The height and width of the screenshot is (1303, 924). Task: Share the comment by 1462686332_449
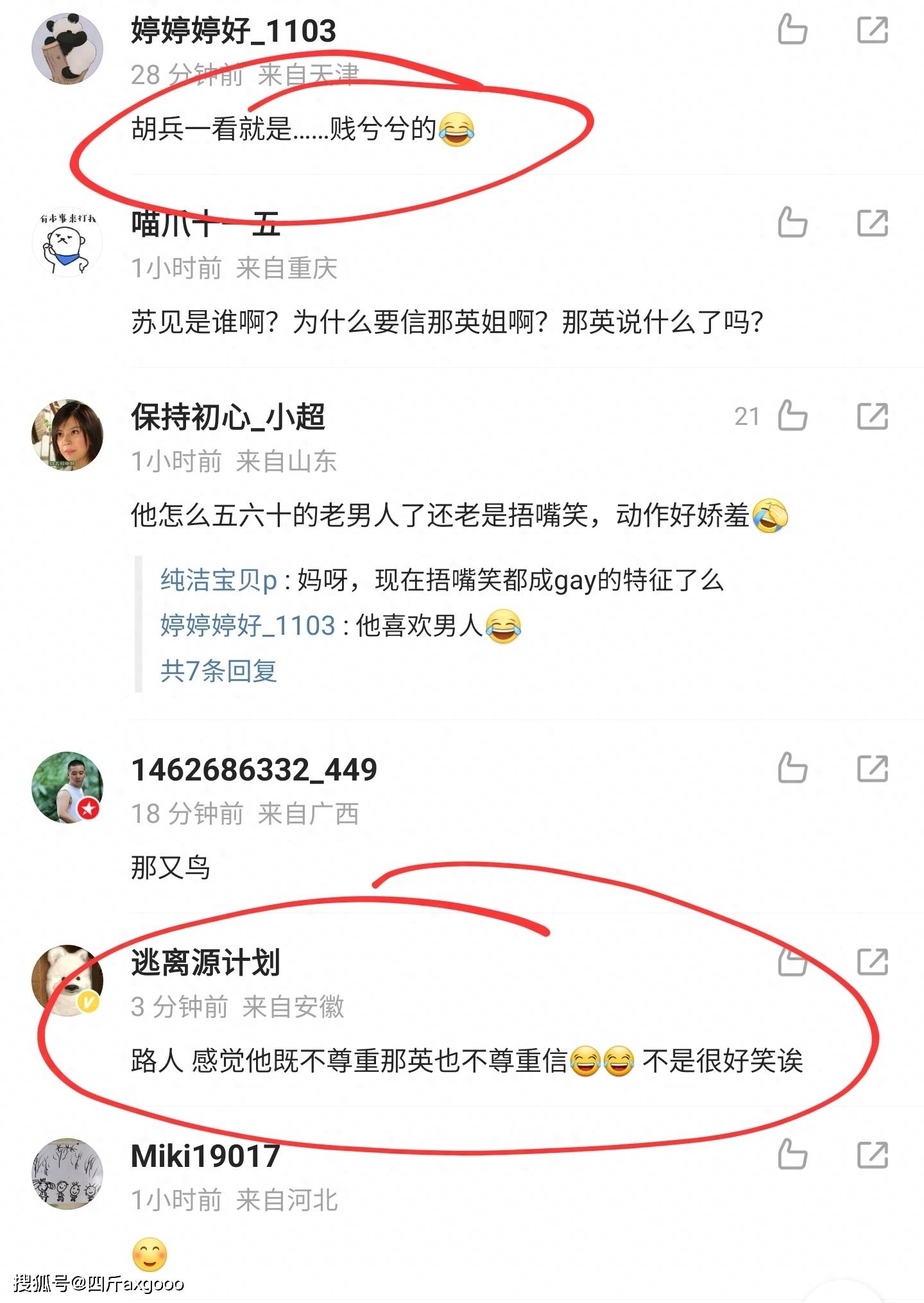(873, 768)
